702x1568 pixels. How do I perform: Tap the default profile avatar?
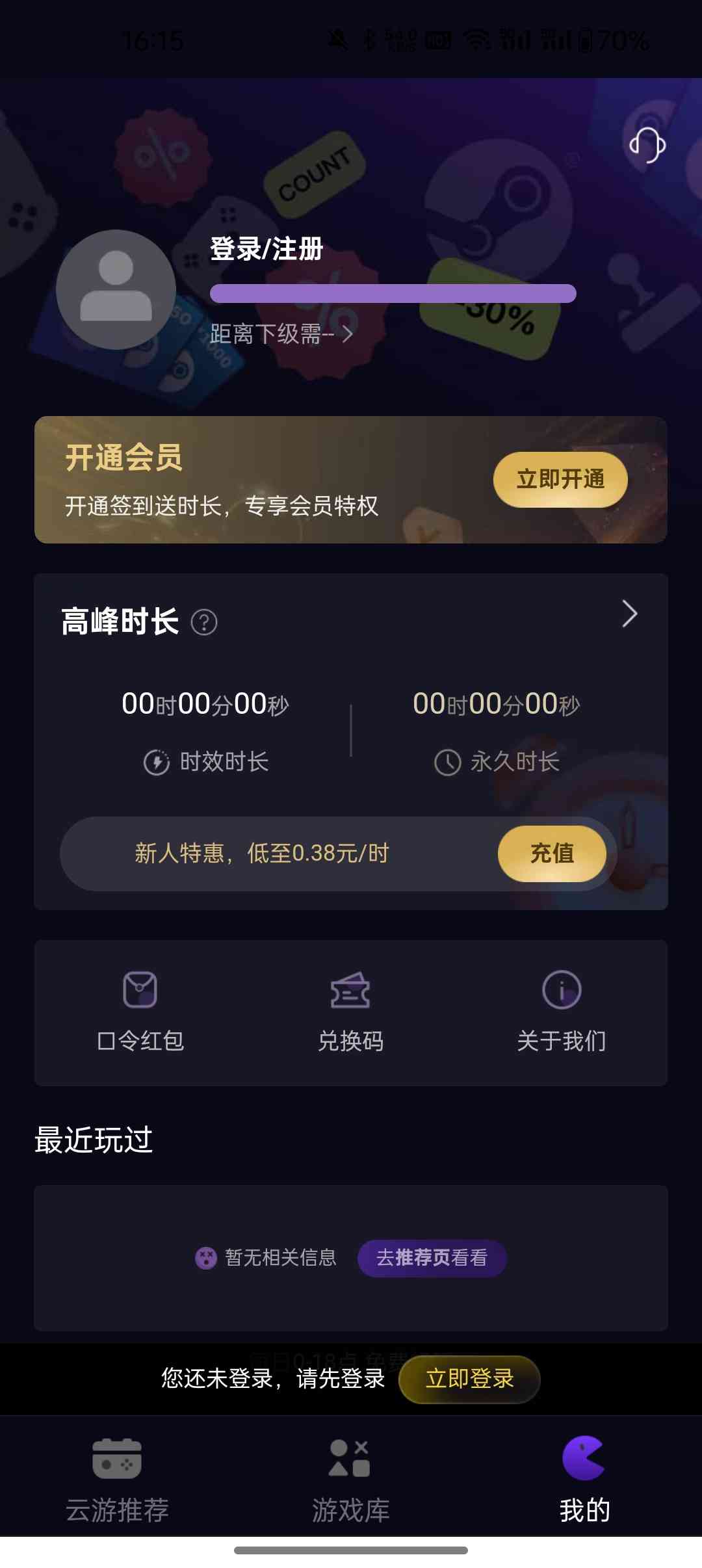116,289
